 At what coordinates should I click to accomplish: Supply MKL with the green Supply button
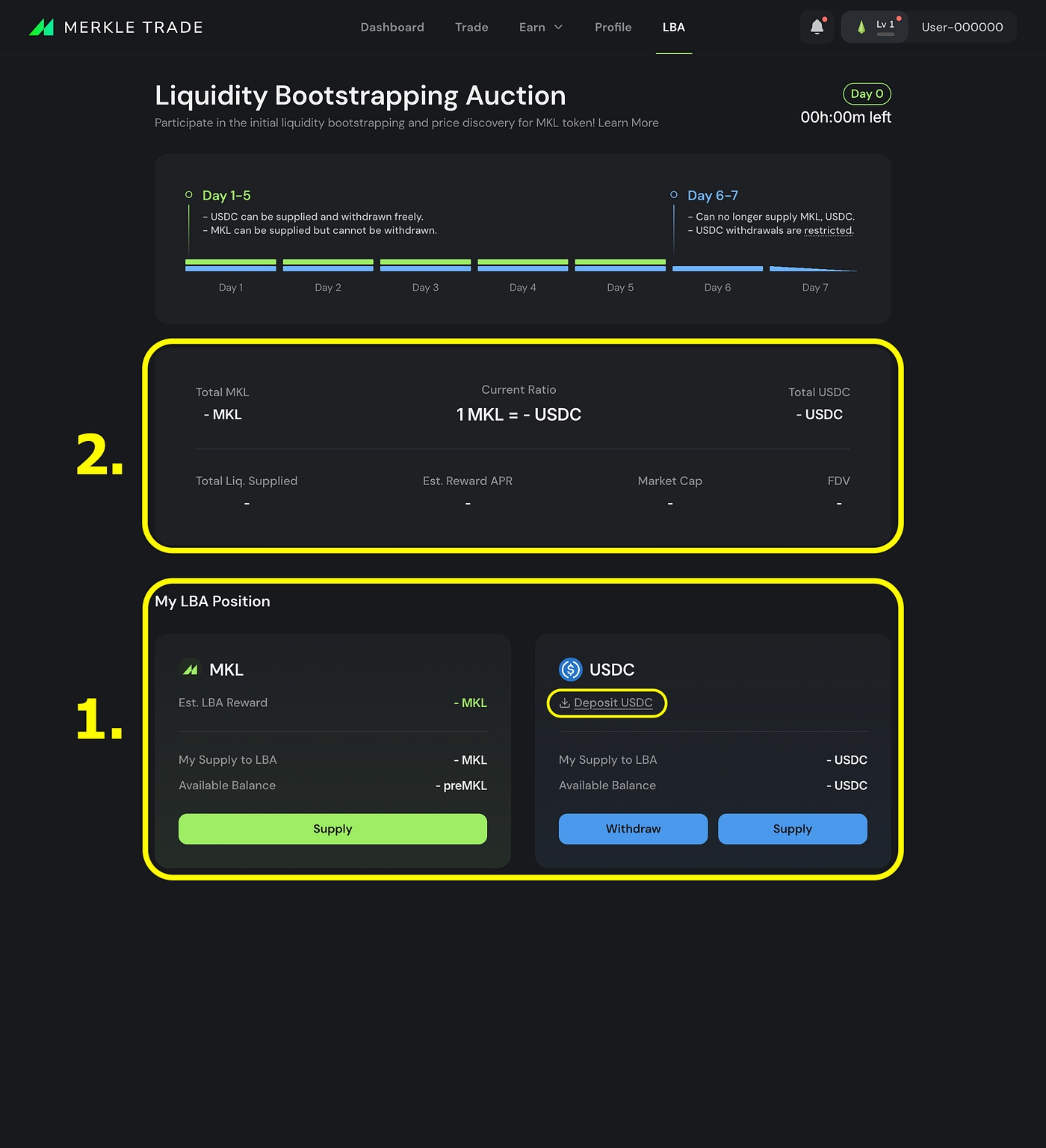(x=332, y=829)
